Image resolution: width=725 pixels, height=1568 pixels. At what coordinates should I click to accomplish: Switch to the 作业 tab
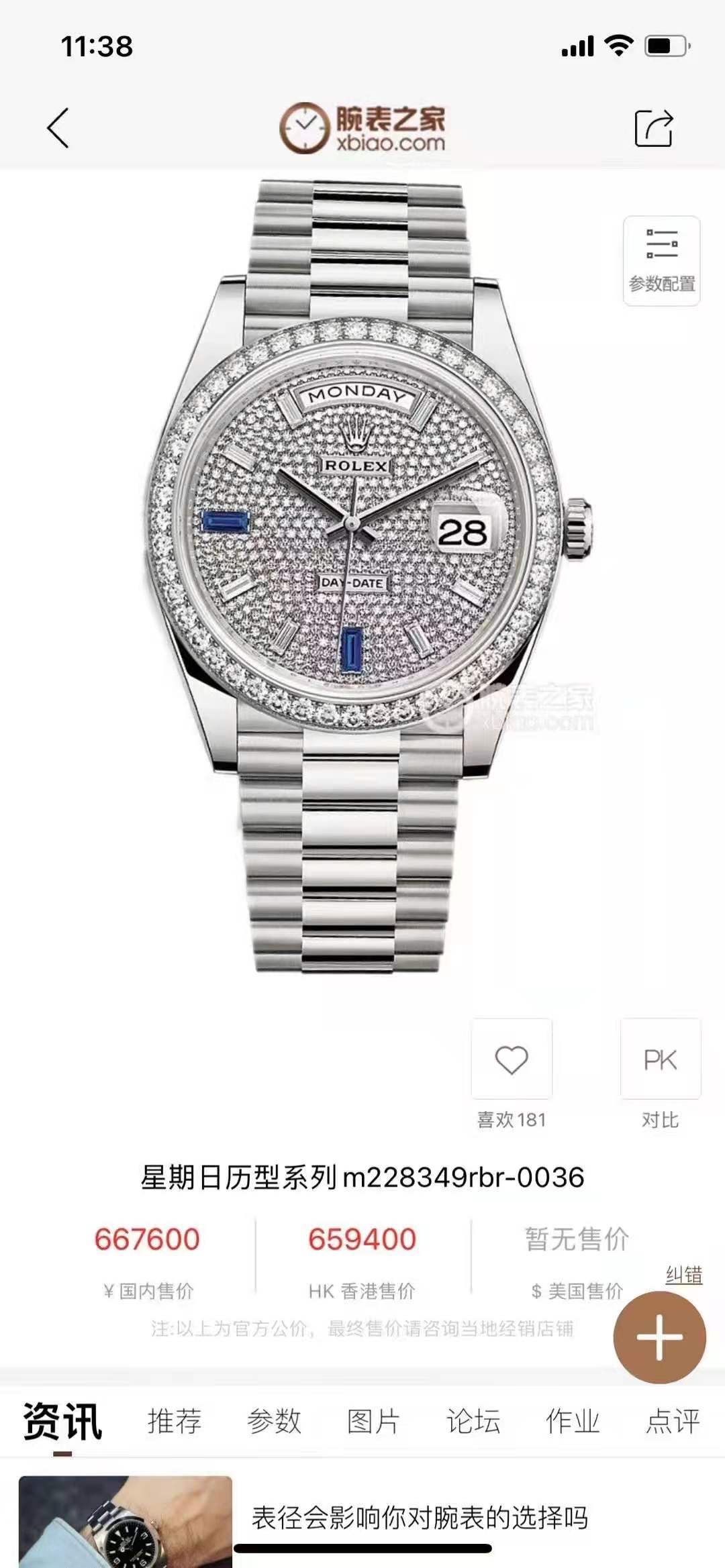coord(573,1421)
